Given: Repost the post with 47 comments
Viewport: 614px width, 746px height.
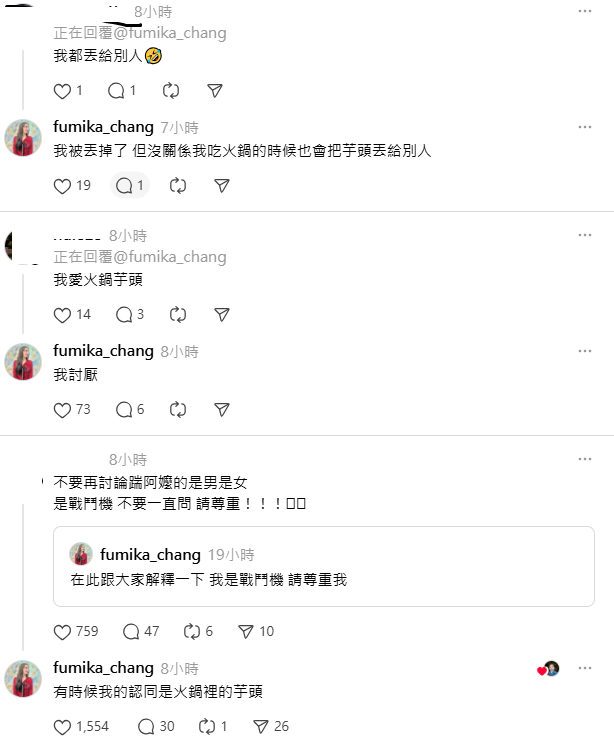Looking at the screenshot, I should (192, 631).
